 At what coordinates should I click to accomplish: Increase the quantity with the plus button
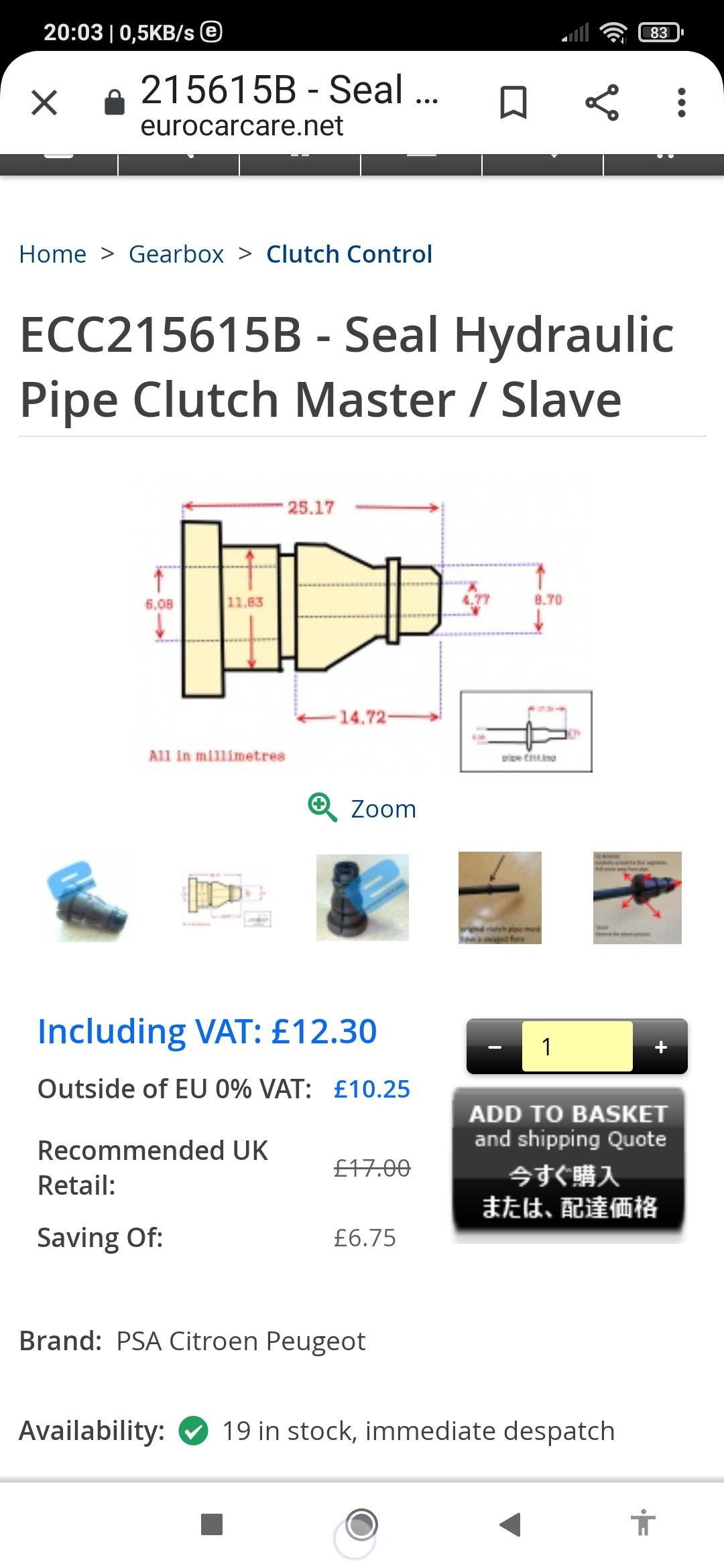point(661,1047)
